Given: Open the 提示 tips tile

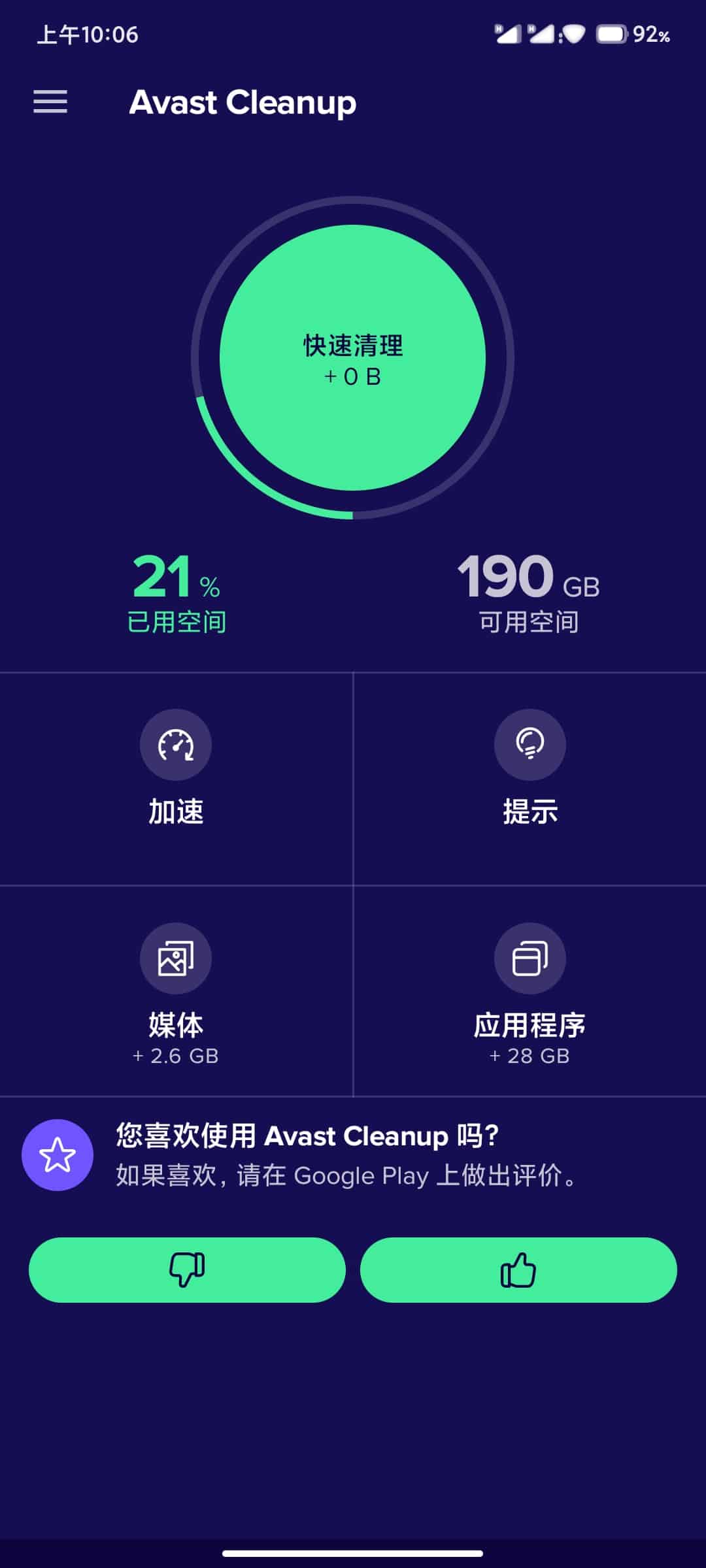Looking at the screenshot, I should [x=530, y=779].
